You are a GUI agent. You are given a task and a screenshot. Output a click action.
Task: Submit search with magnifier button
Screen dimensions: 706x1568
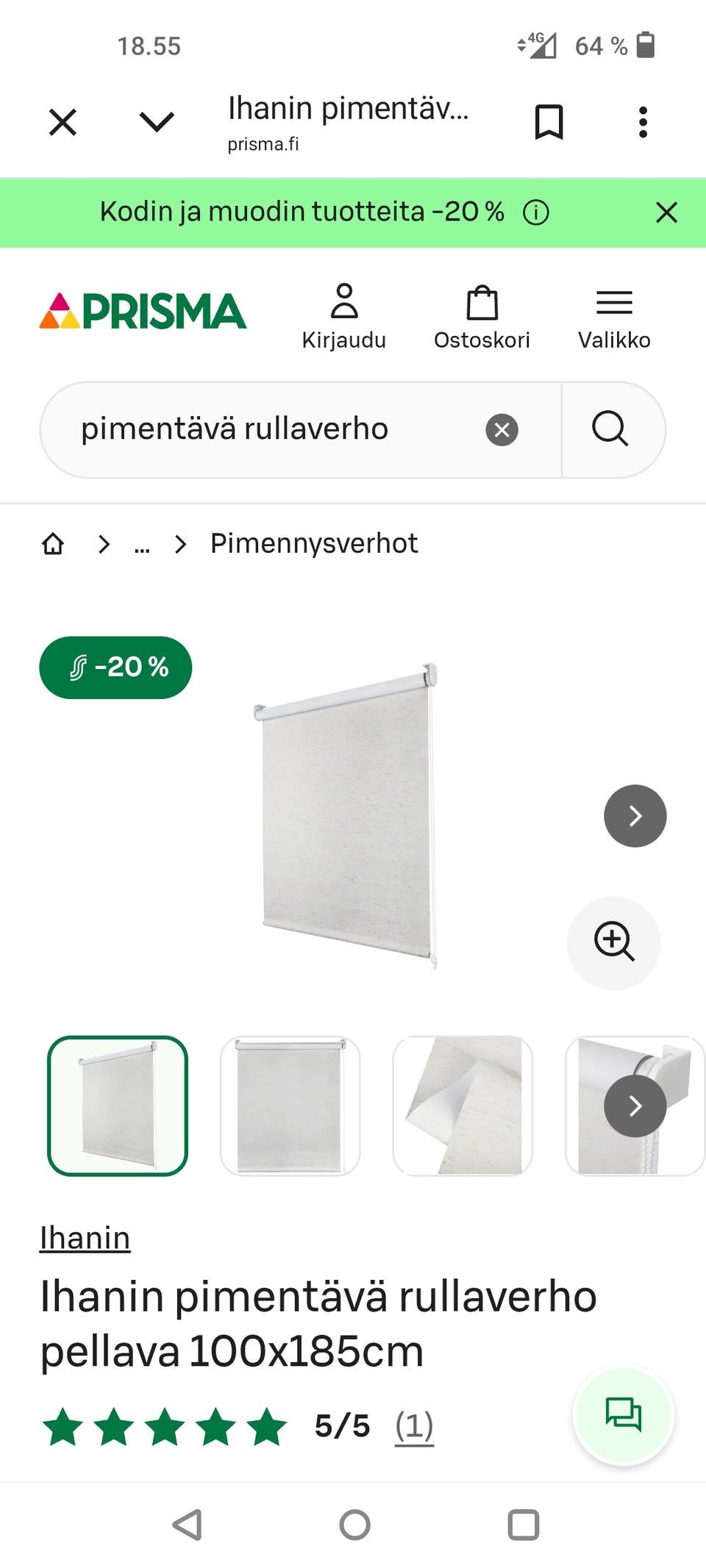pyautogui.click(x=610, y=429)
